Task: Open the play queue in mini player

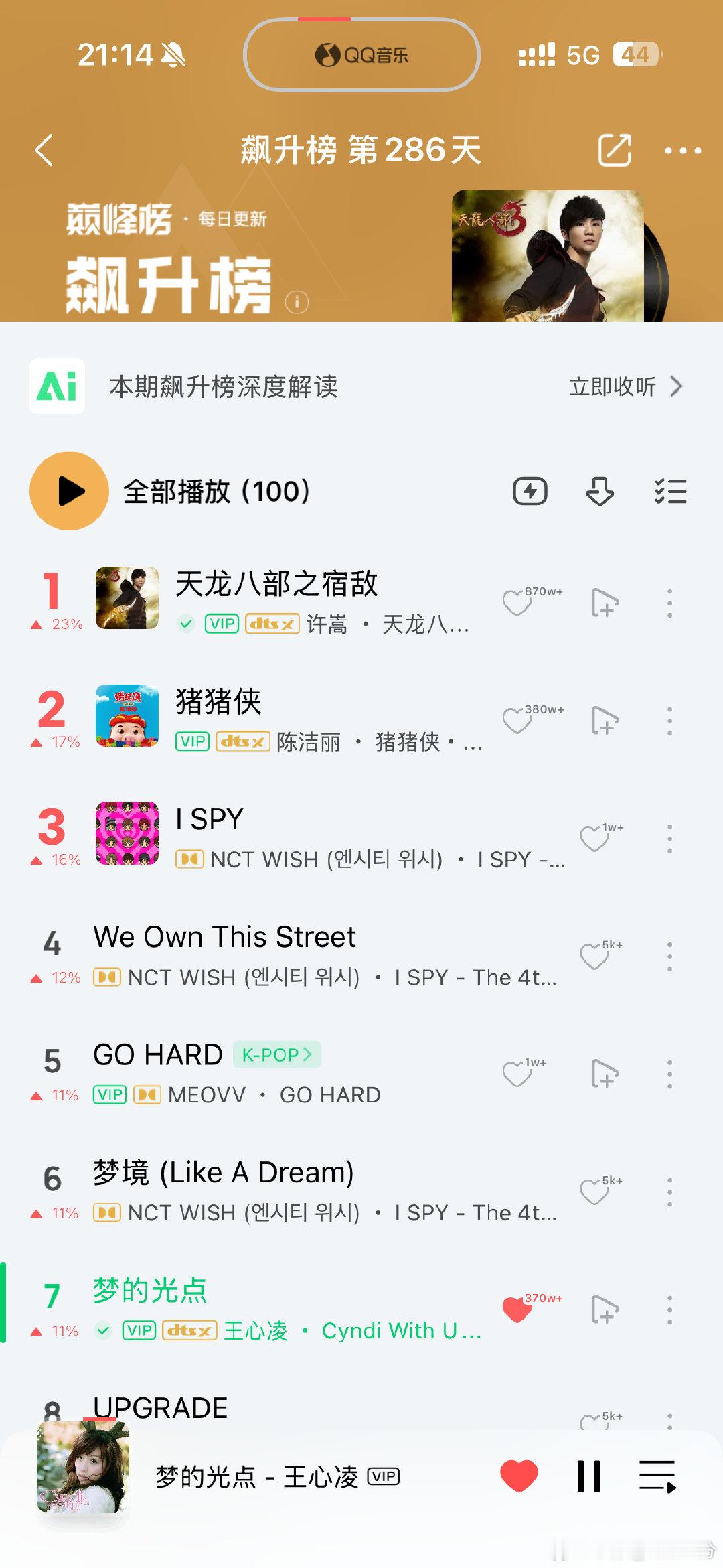Action: pos(657,1476)
